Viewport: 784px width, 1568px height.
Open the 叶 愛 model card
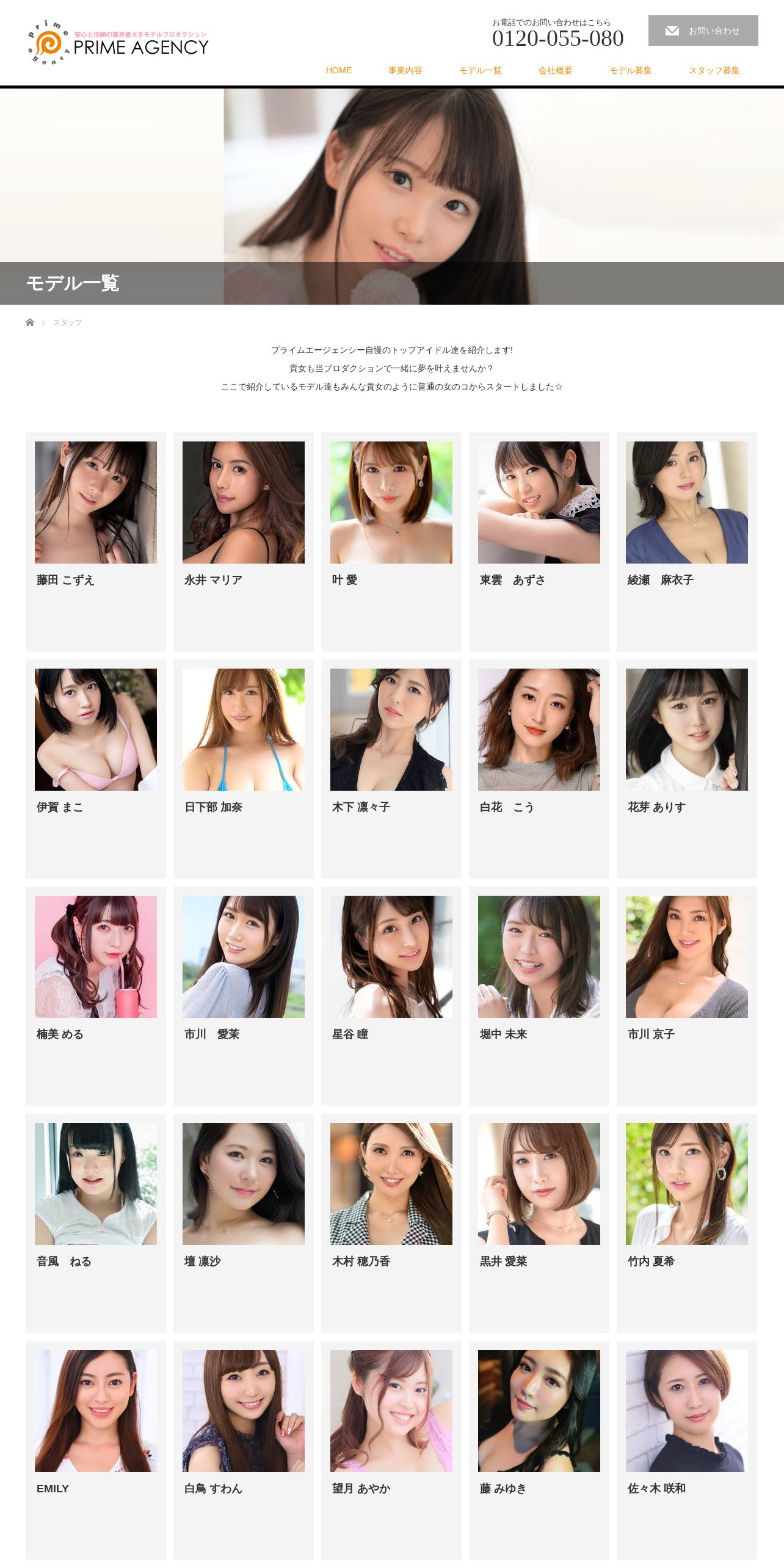pos(391,542)
